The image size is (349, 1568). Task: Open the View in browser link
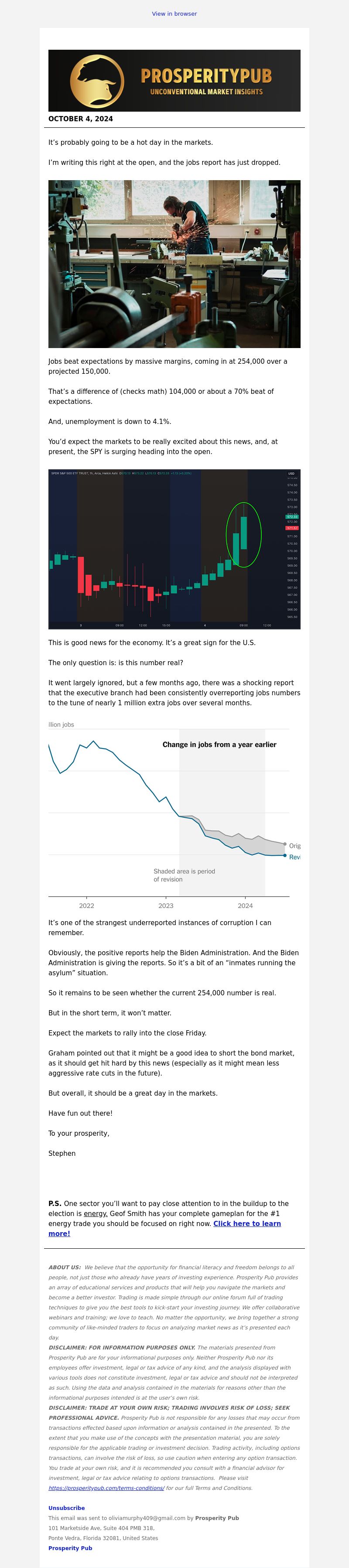[174, 14]
